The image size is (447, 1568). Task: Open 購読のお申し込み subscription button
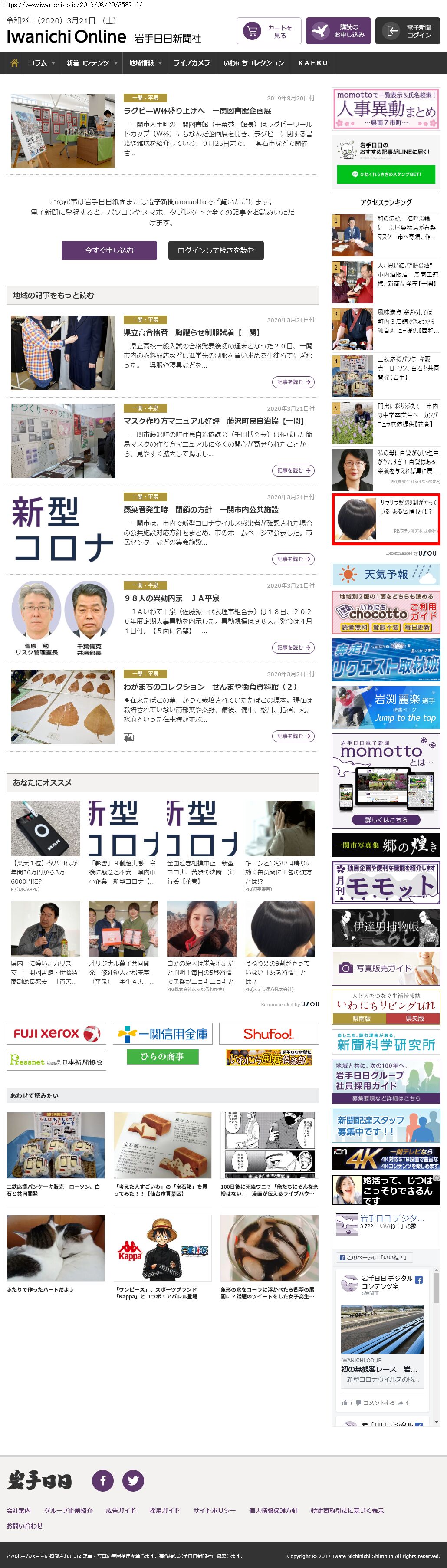338,31
